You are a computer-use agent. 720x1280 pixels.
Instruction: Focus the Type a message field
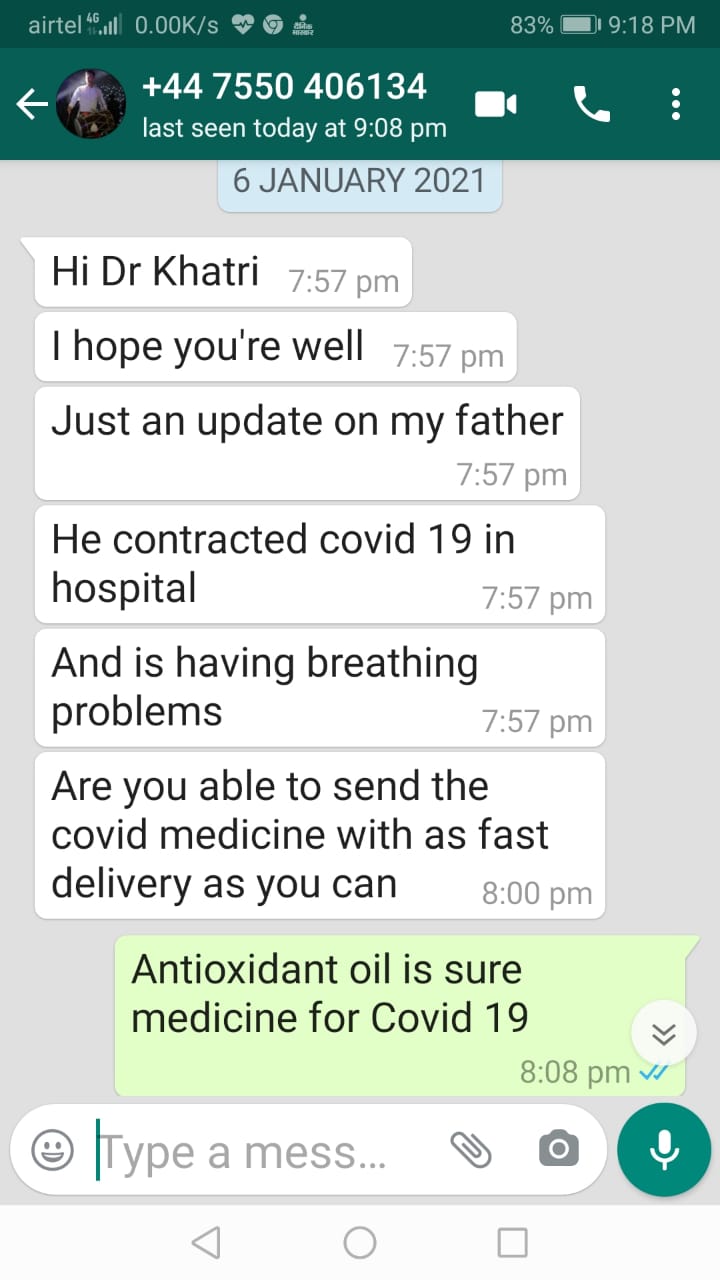pyautogui.click(x=245, y=1152)
